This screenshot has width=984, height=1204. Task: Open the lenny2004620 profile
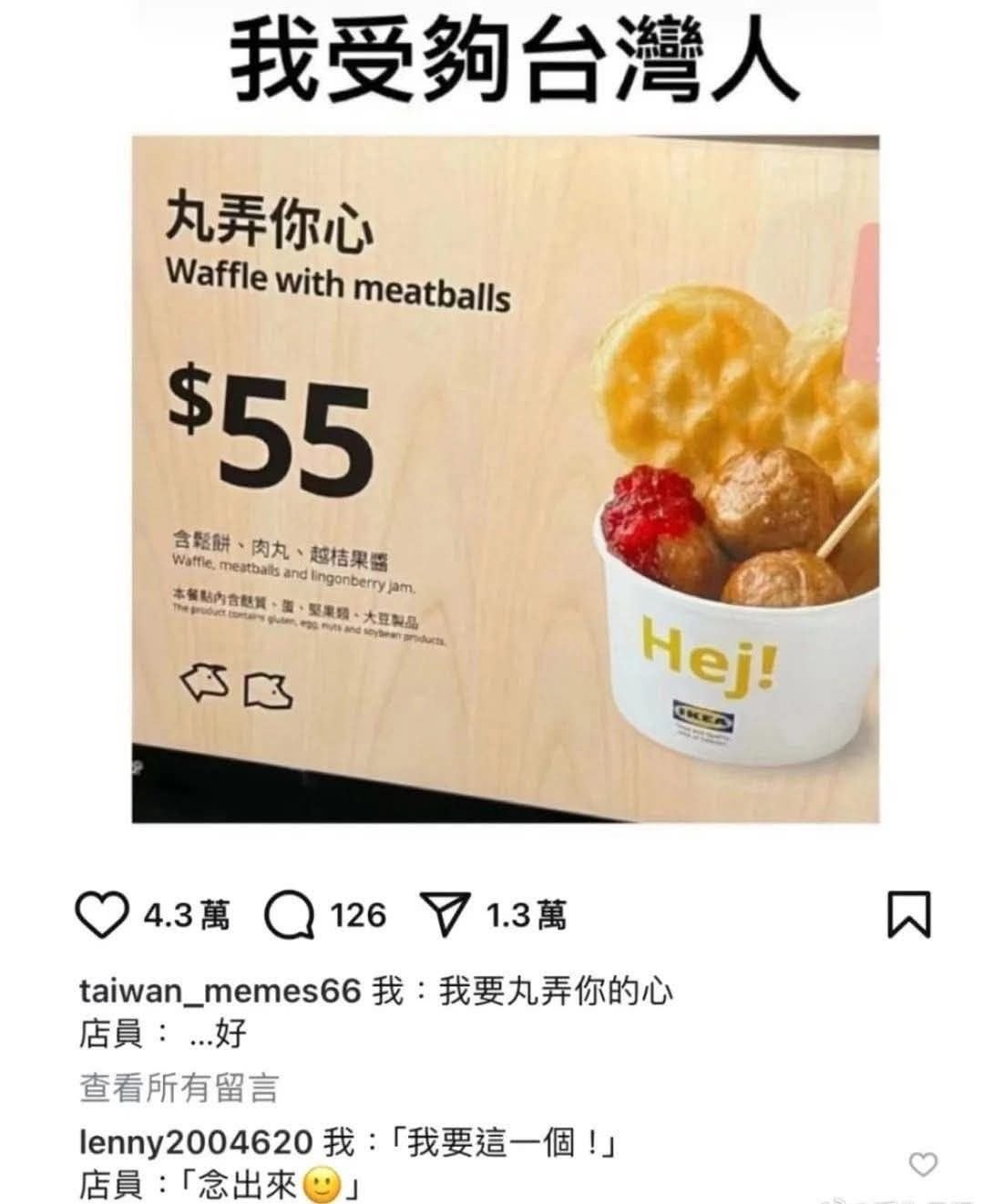point(197,1142)
